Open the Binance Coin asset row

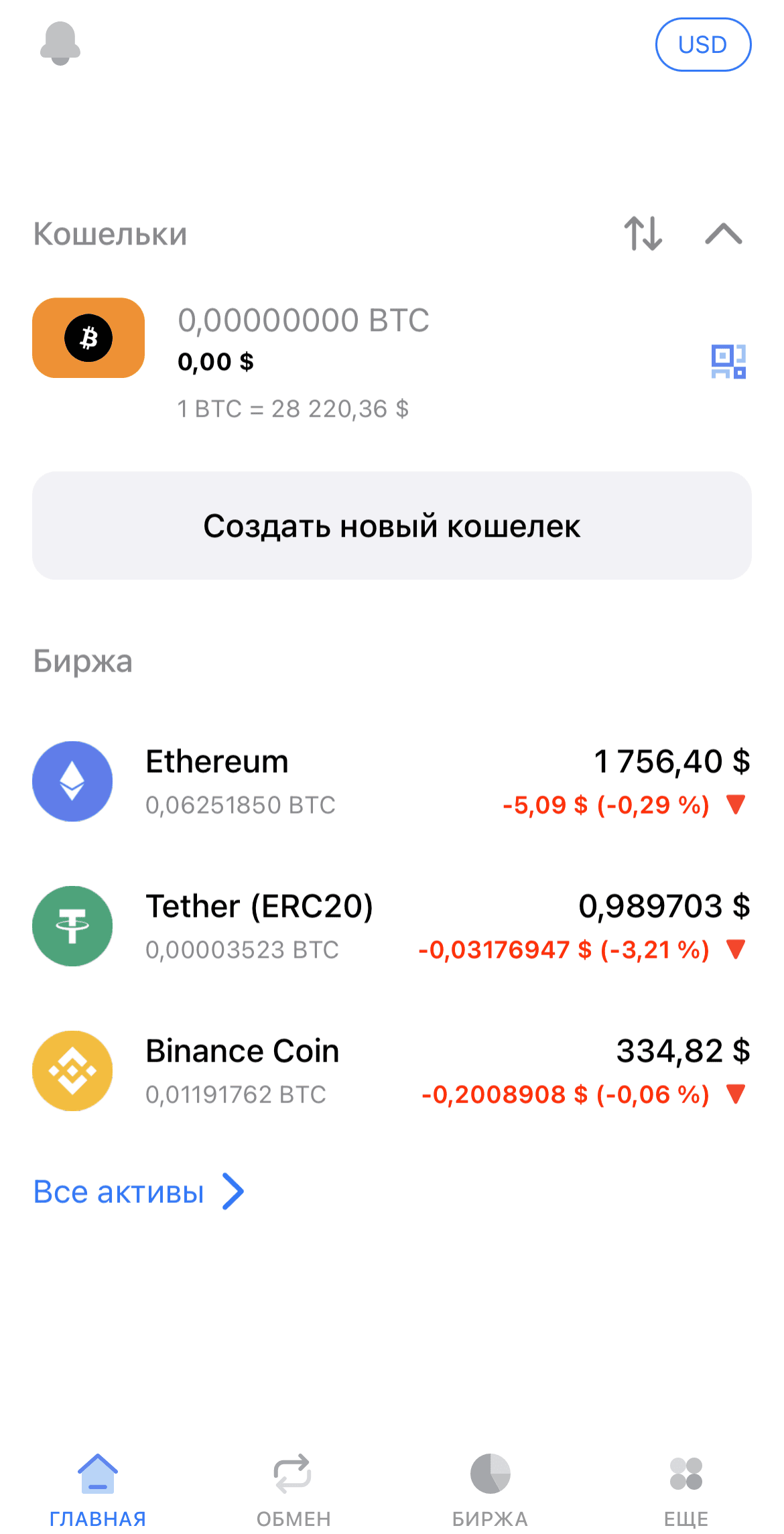(x=392, y=1071)
